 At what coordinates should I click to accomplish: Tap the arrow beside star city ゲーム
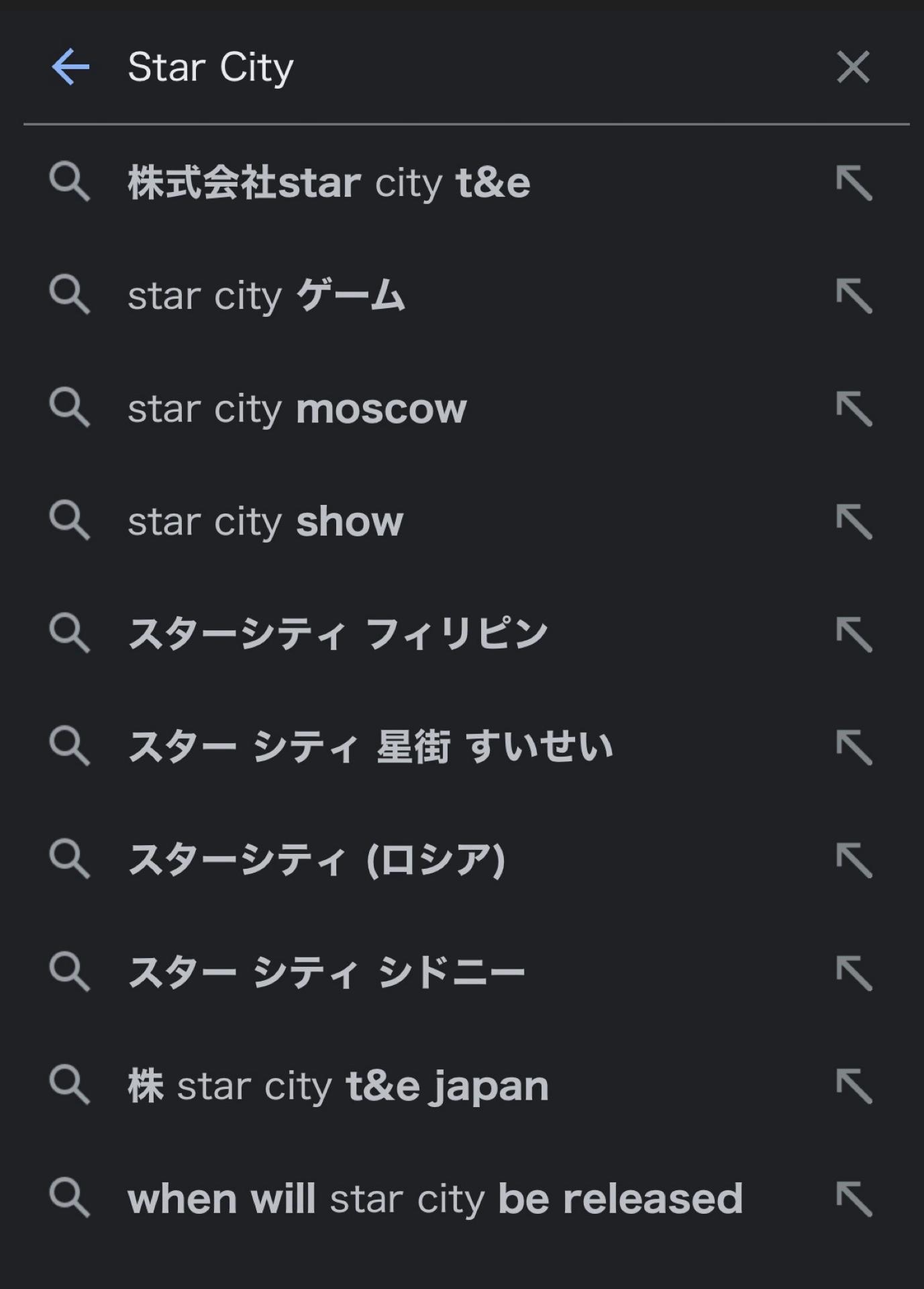click(854, 295)
